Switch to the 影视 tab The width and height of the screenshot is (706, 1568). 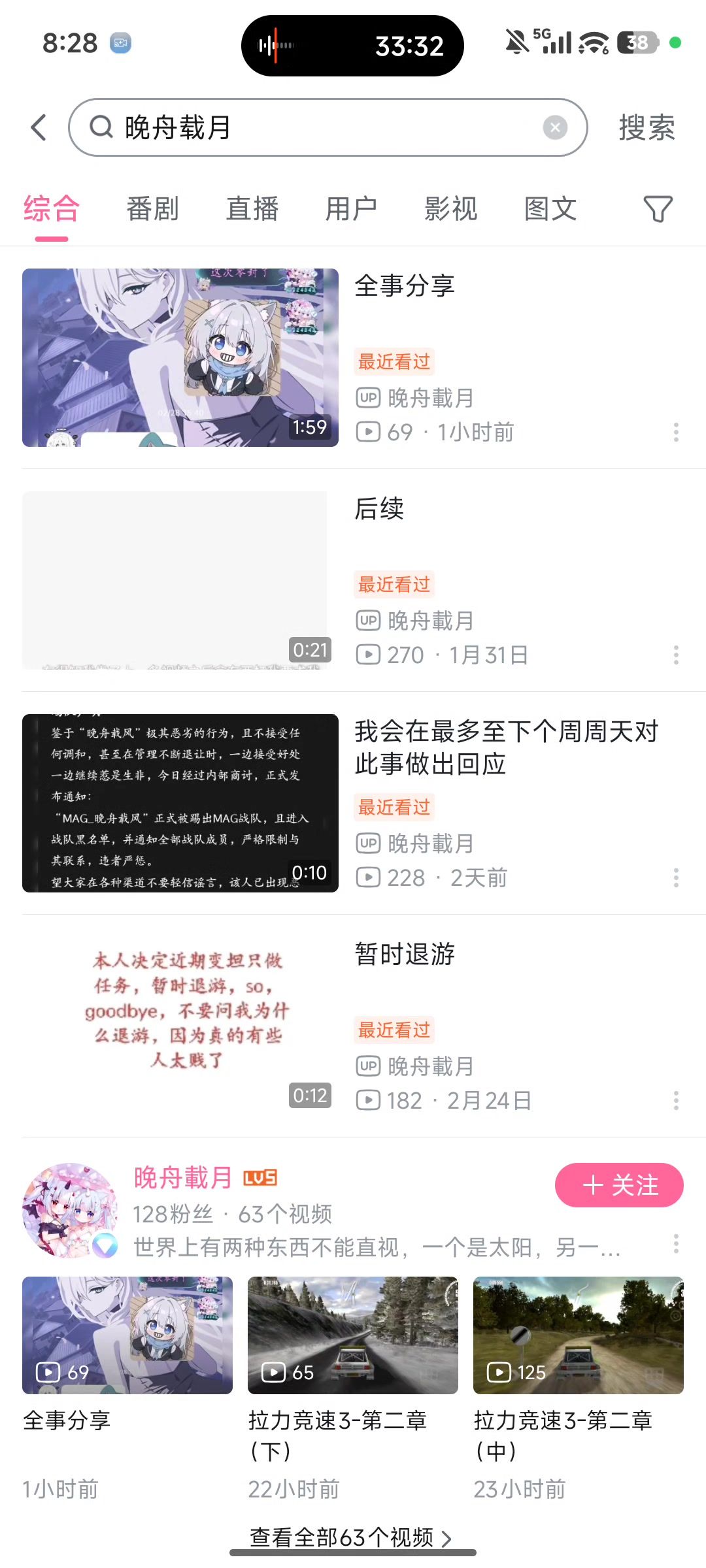tap(450, 209)
